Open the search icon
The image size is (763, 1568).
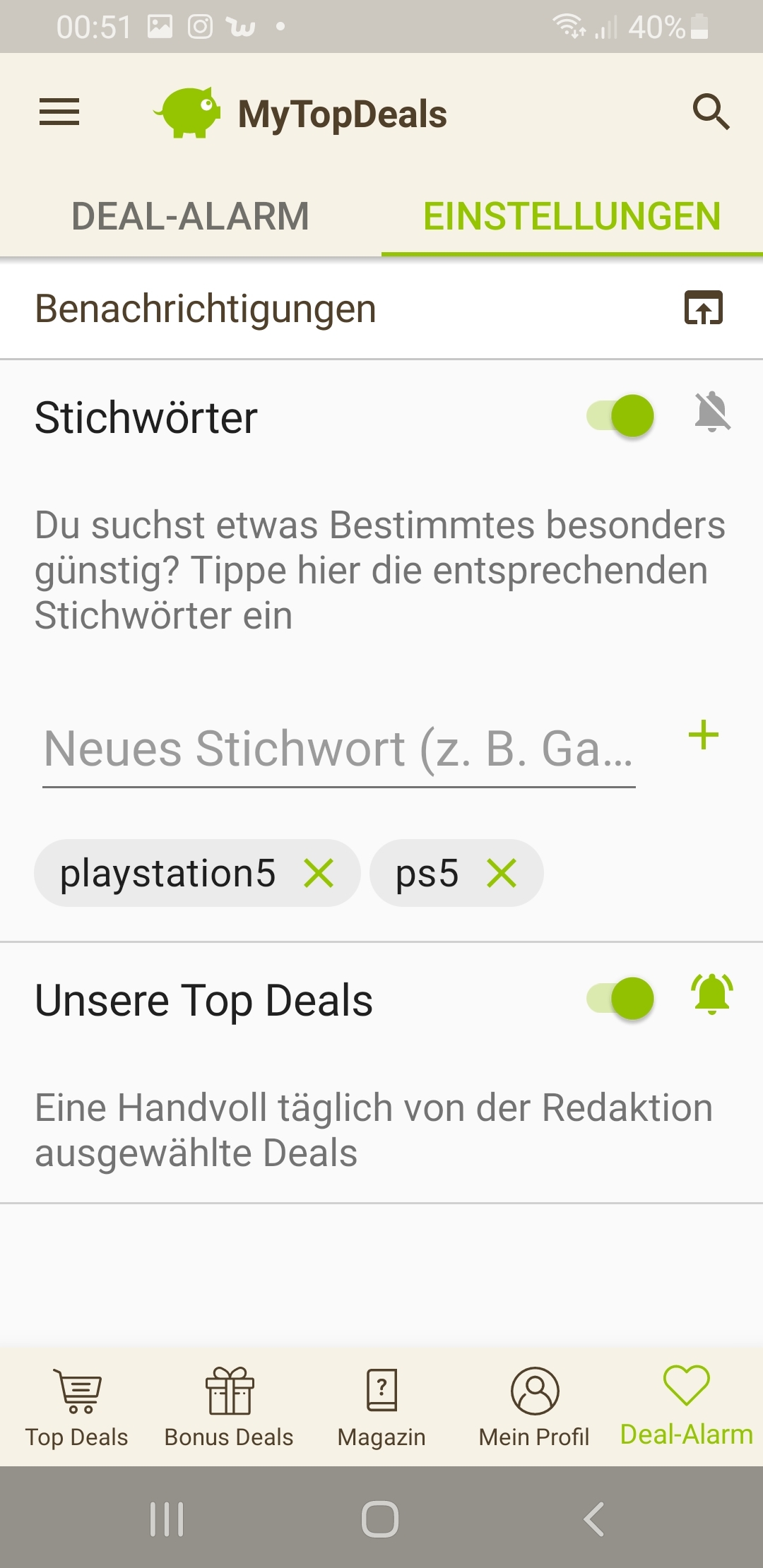pyautogui.click(x=710, y=112)
